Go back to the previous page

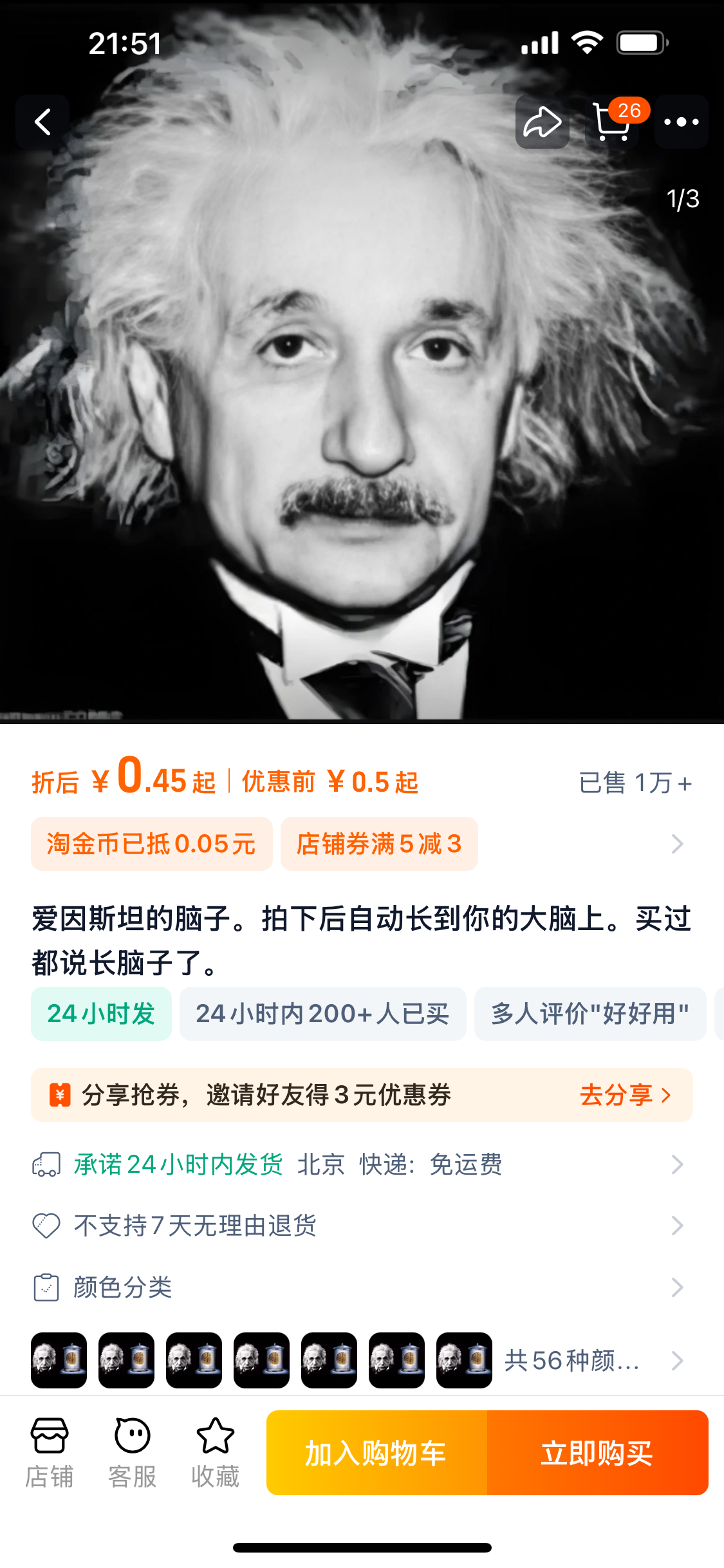click(x=42, y=122)
